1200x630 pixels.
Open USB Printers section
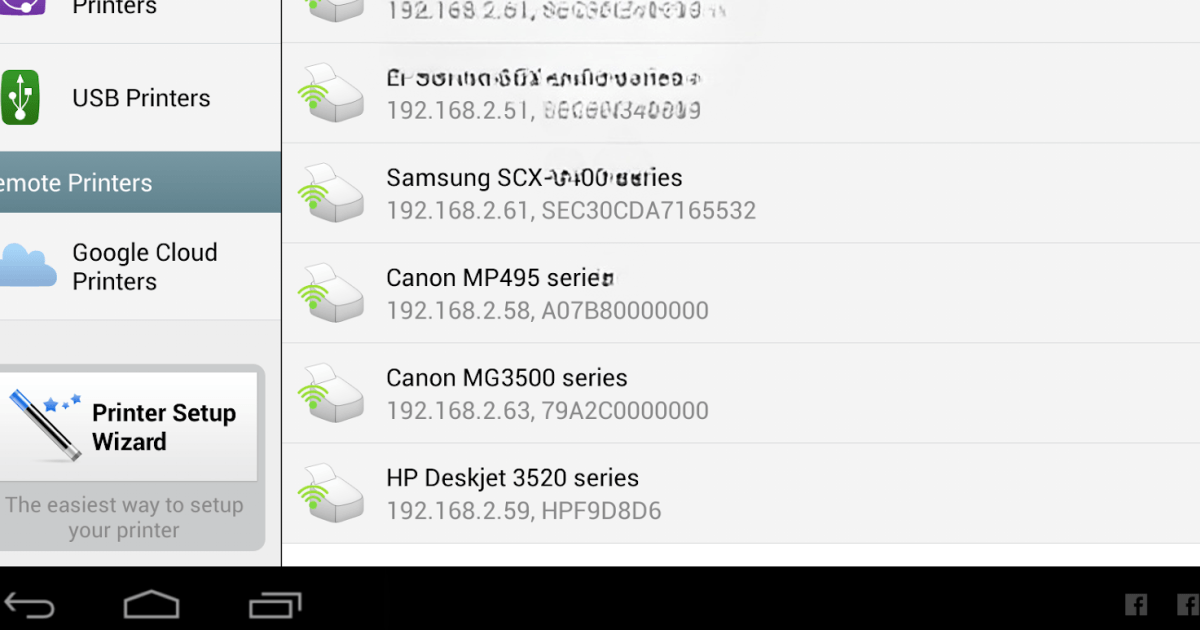coord(140,98)
